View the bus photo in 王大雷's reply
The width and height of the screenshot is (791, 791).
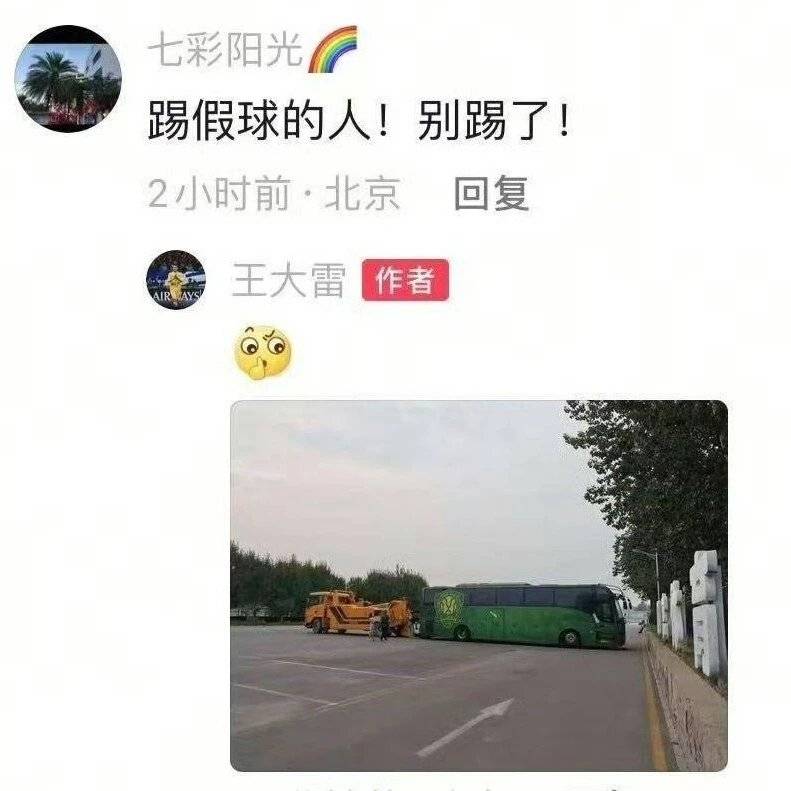(478, 585)
